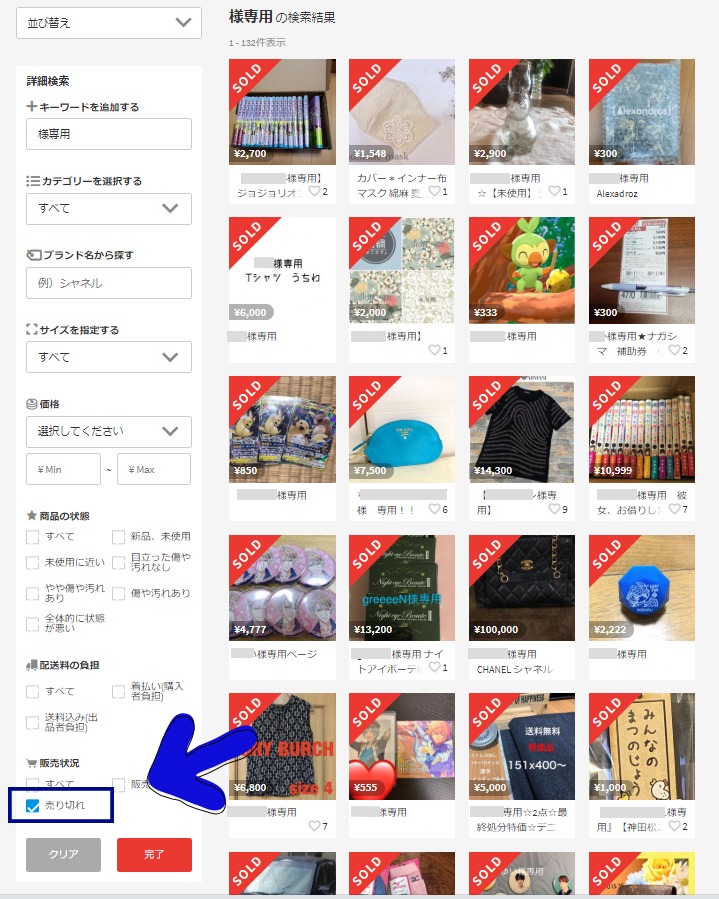This screenshot has height=899, width=719.
Task: Open the ¥100,000 CHANEL シャネル item
Action: point(521,588)
